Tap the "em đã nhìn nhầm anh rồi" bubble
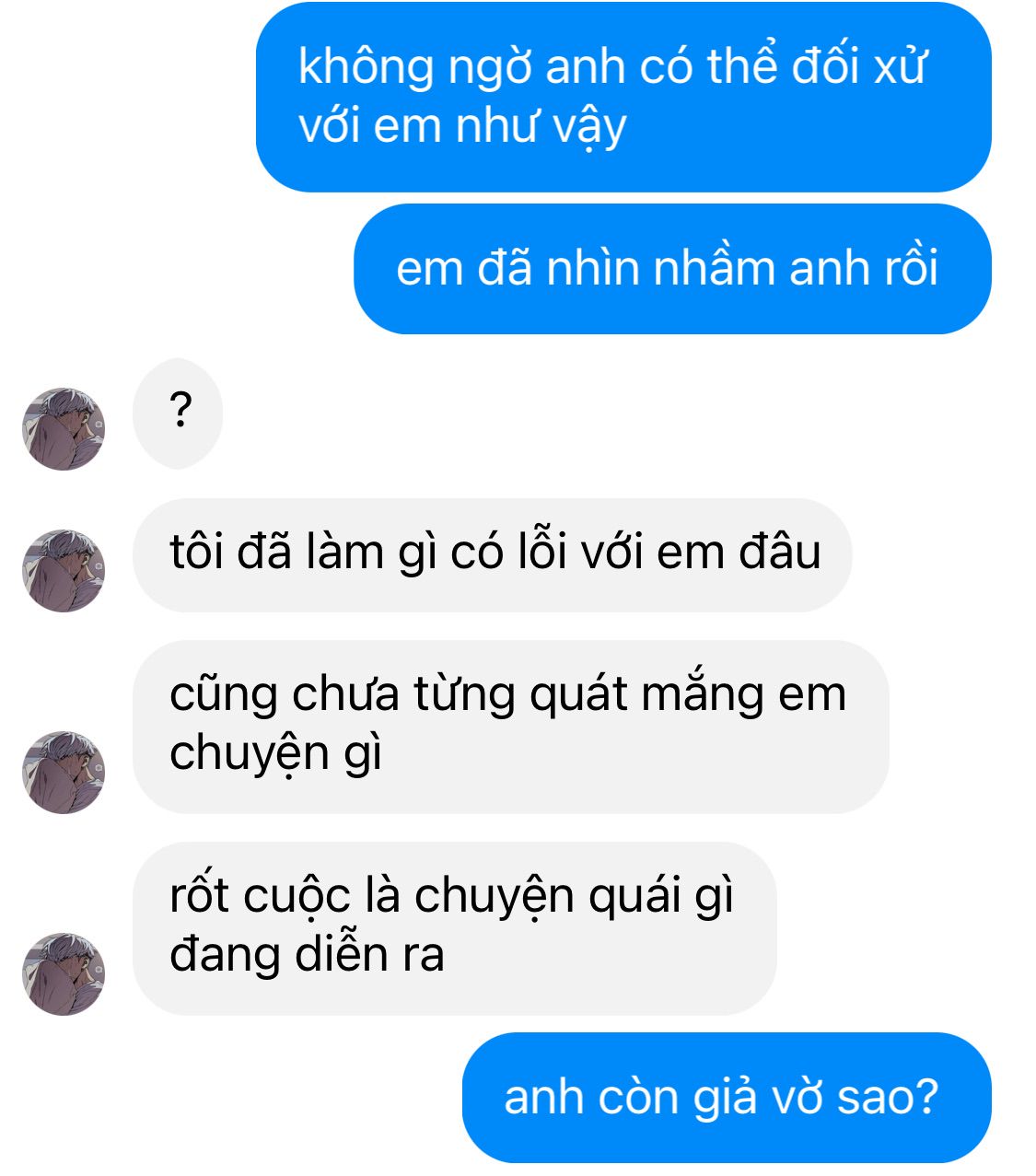The width and height of the screenshot is (1036, 1176). click(671, 269)
